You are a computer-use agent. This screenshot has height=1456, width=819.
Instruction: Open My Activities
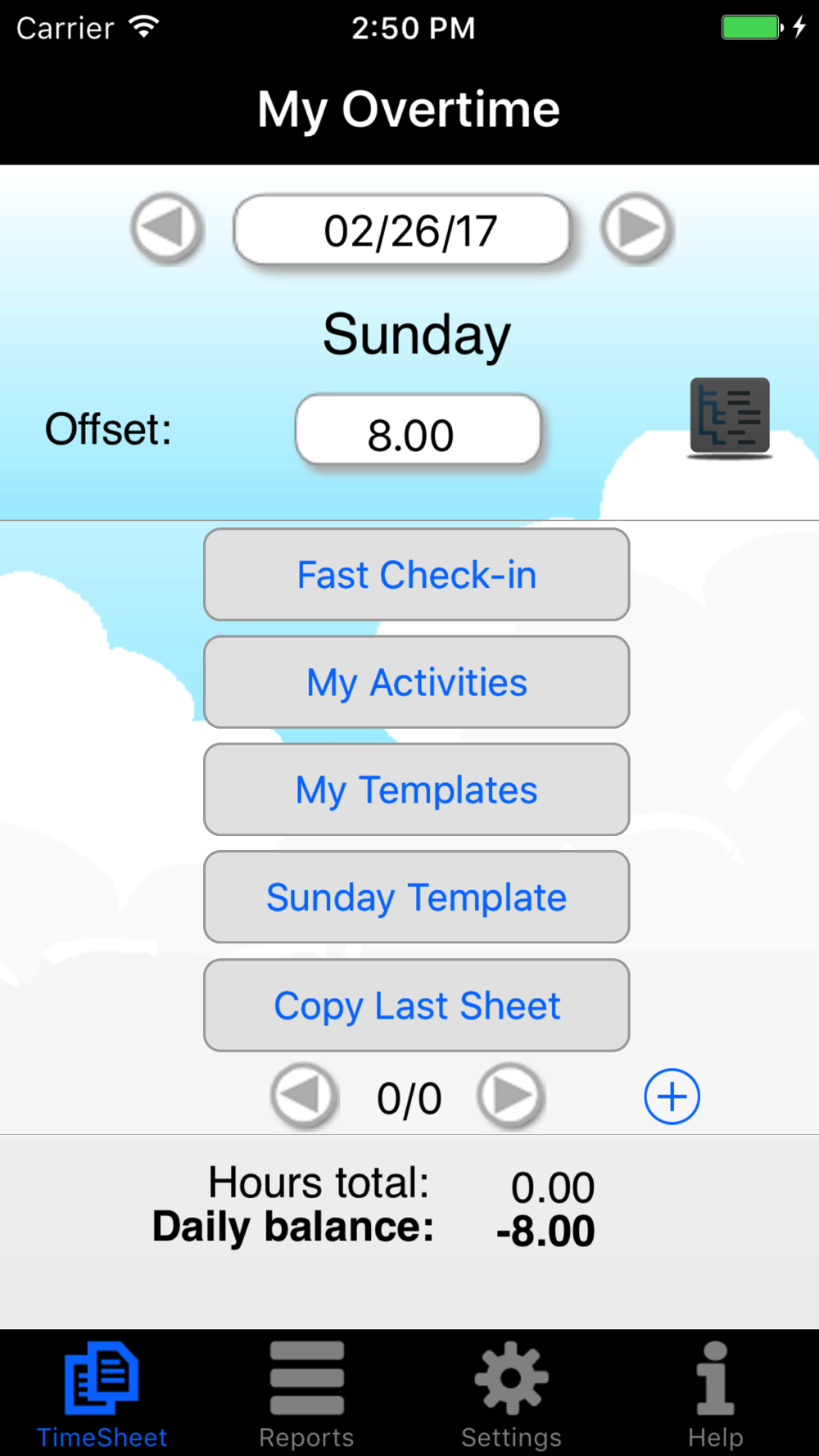[416, 682]
